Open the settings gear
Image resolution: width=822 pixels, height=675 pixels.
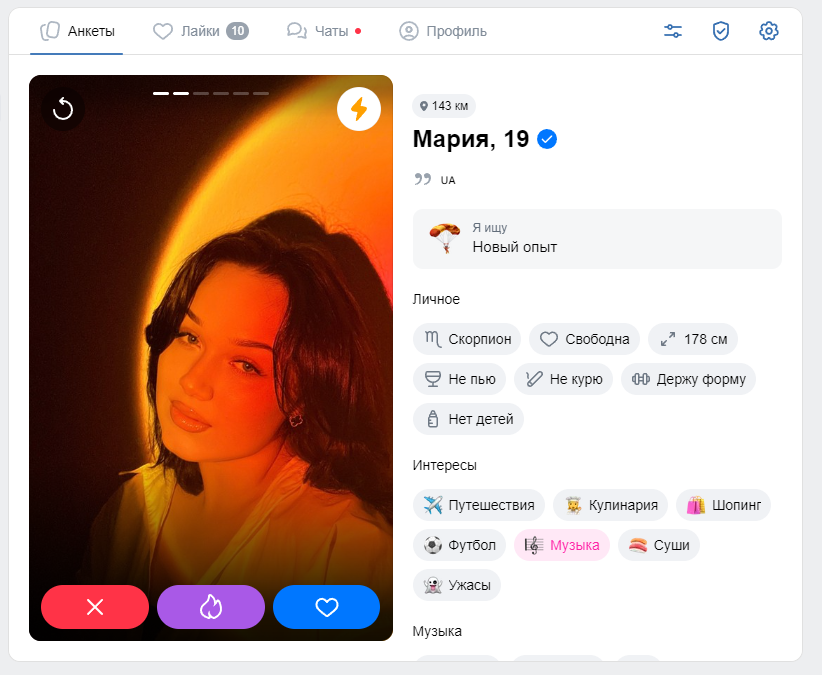pos(769,31)
